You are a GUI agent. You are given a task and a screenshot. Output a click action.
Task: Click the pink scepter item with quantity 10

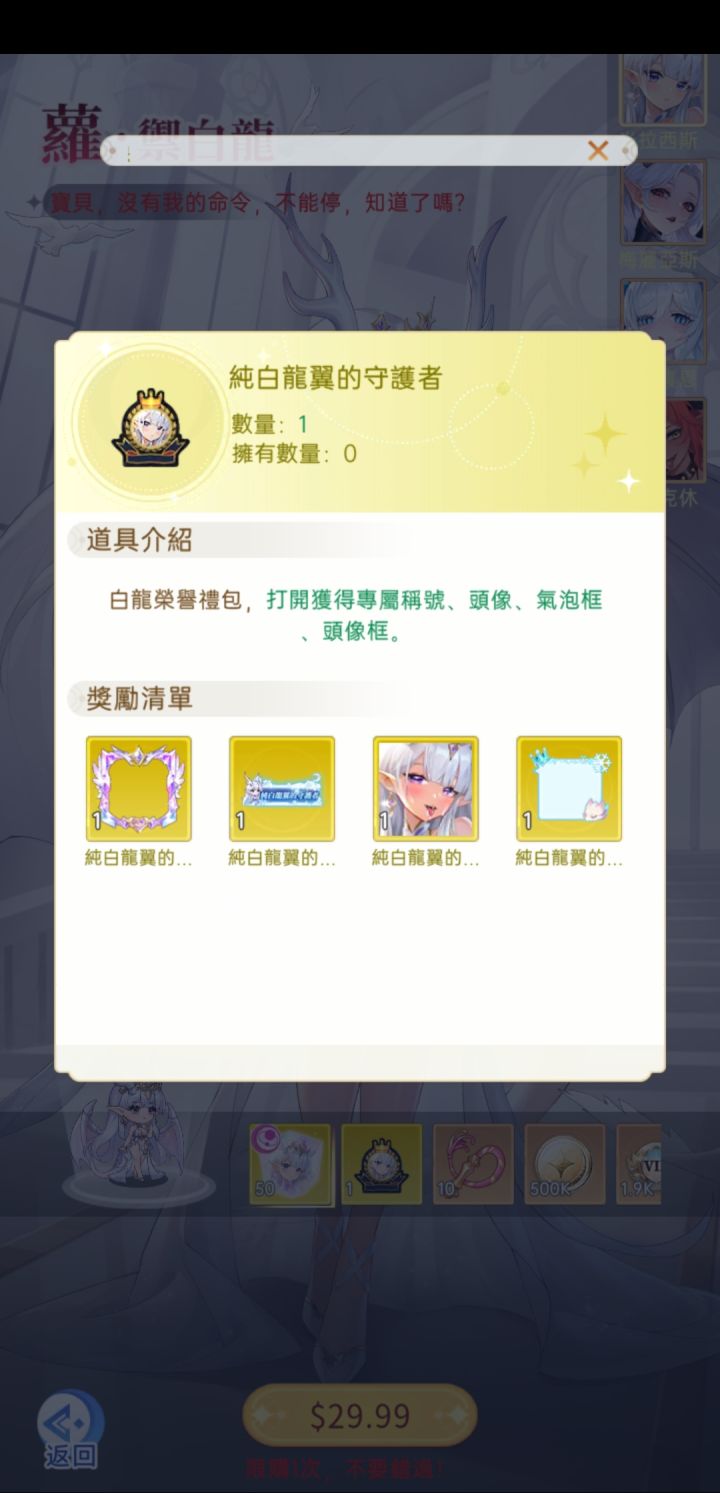point(473,1163)
